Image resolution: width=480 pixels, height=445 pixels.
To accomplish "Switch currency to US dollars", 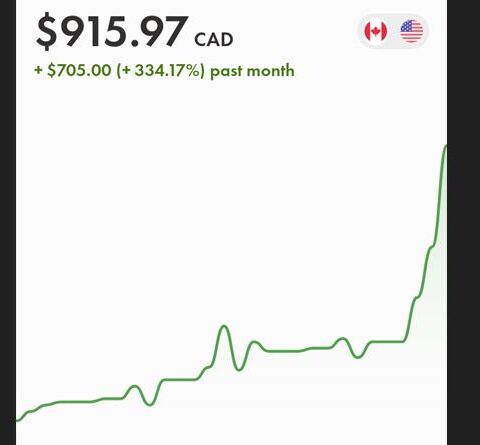I will [411, 31].
